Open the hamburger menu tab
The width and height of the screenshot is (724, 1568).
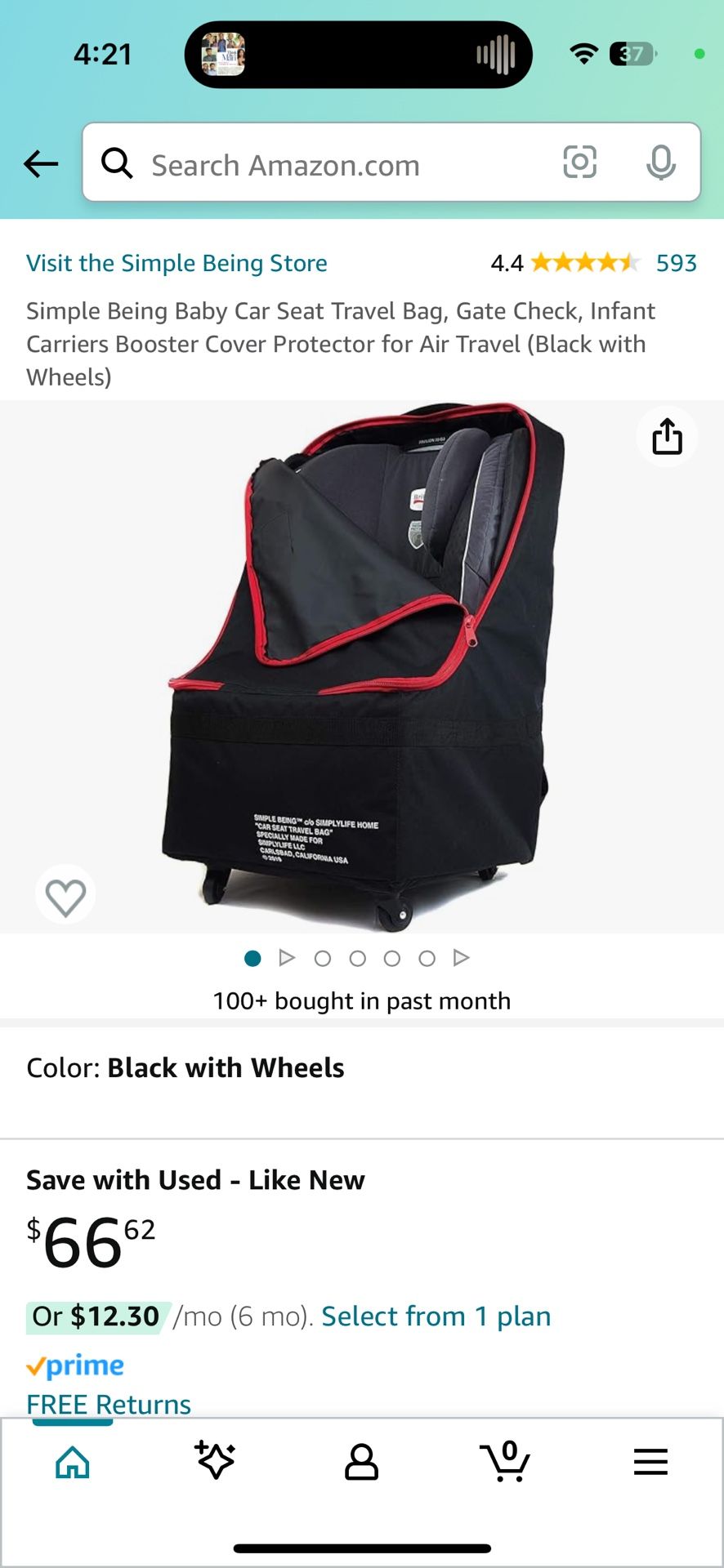pos(650,1462)
